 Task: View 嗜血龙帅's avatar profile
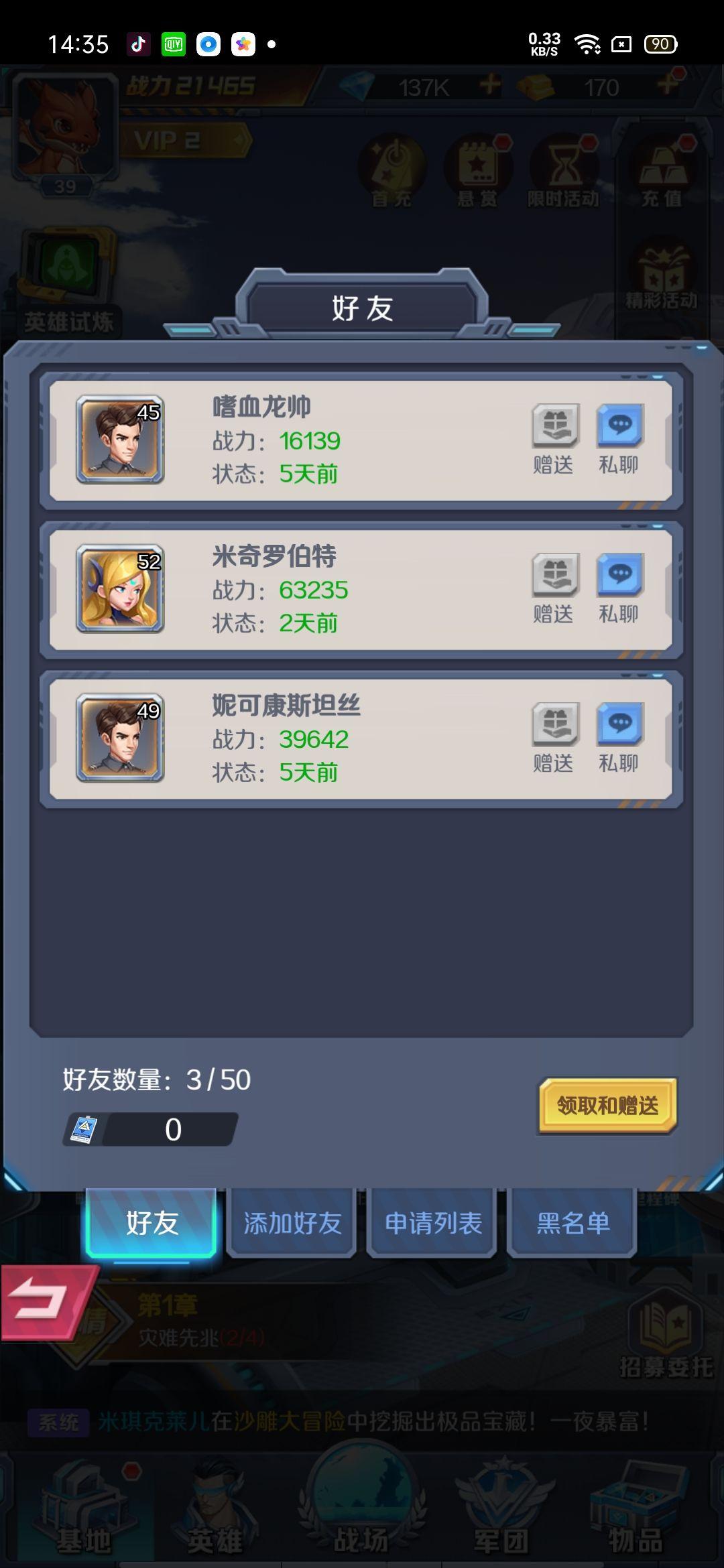pos(120,440)
